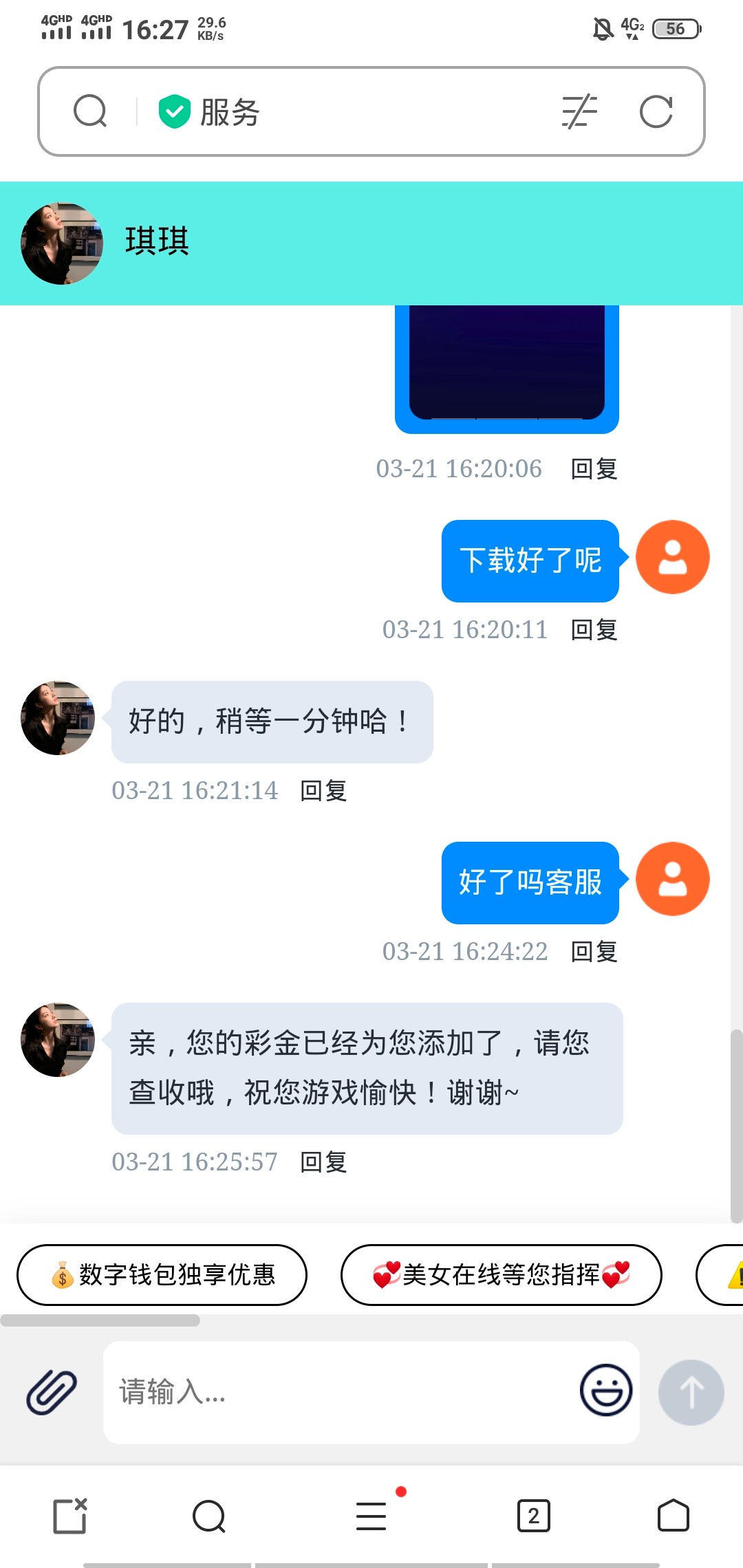Tap the search icon in address bar

pyautogui.click(x=90, y=111)
